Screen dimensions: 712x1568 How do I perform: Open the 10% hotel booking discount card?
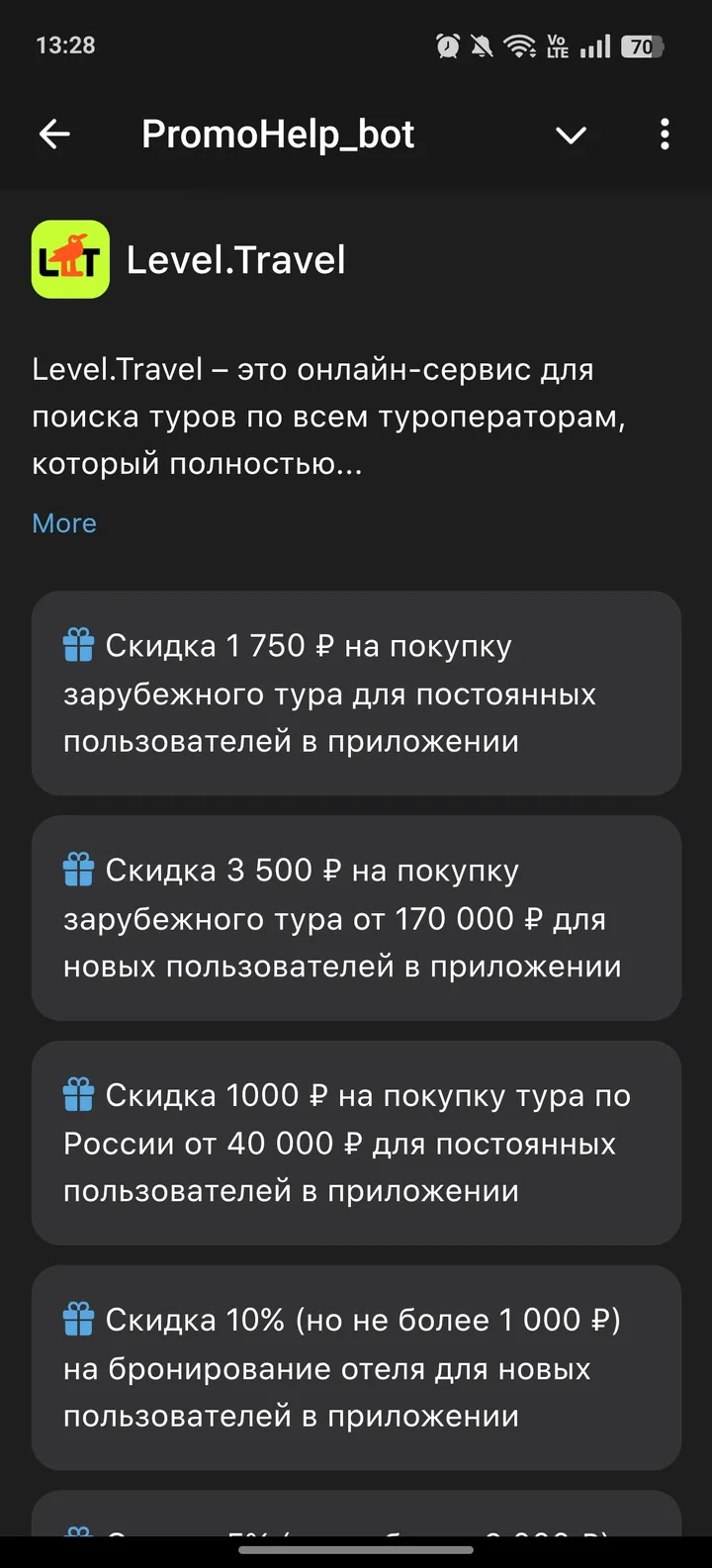click(x=356, y=1368)
